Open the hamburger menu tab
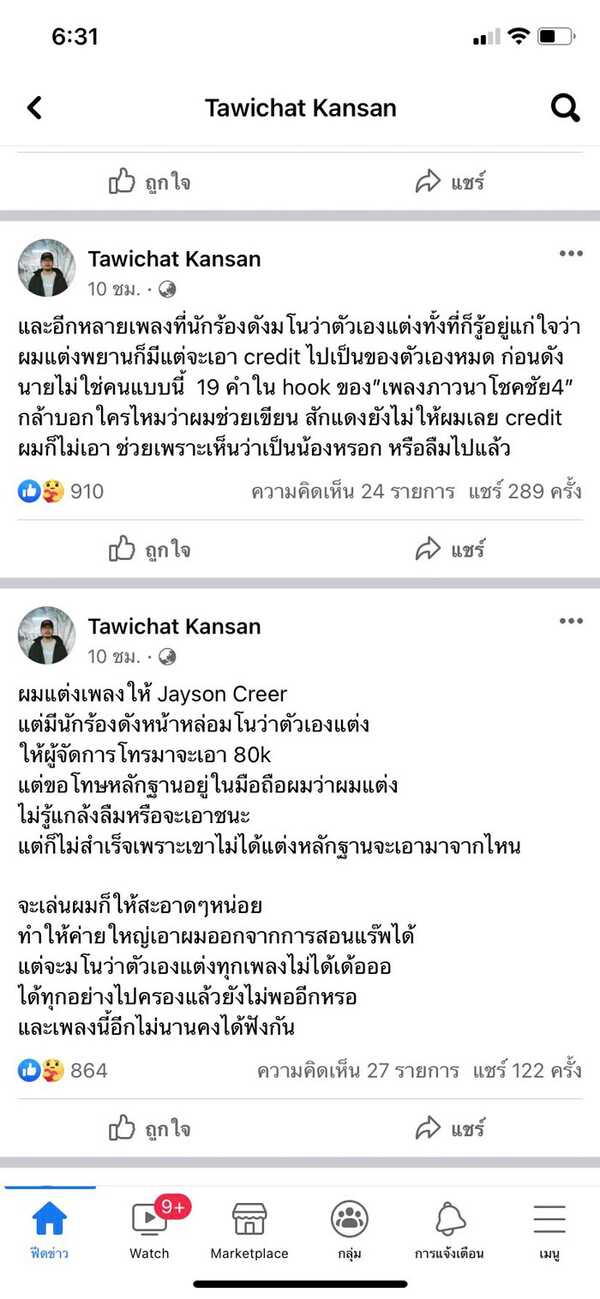600x1299 pixels. (549, 1230)
